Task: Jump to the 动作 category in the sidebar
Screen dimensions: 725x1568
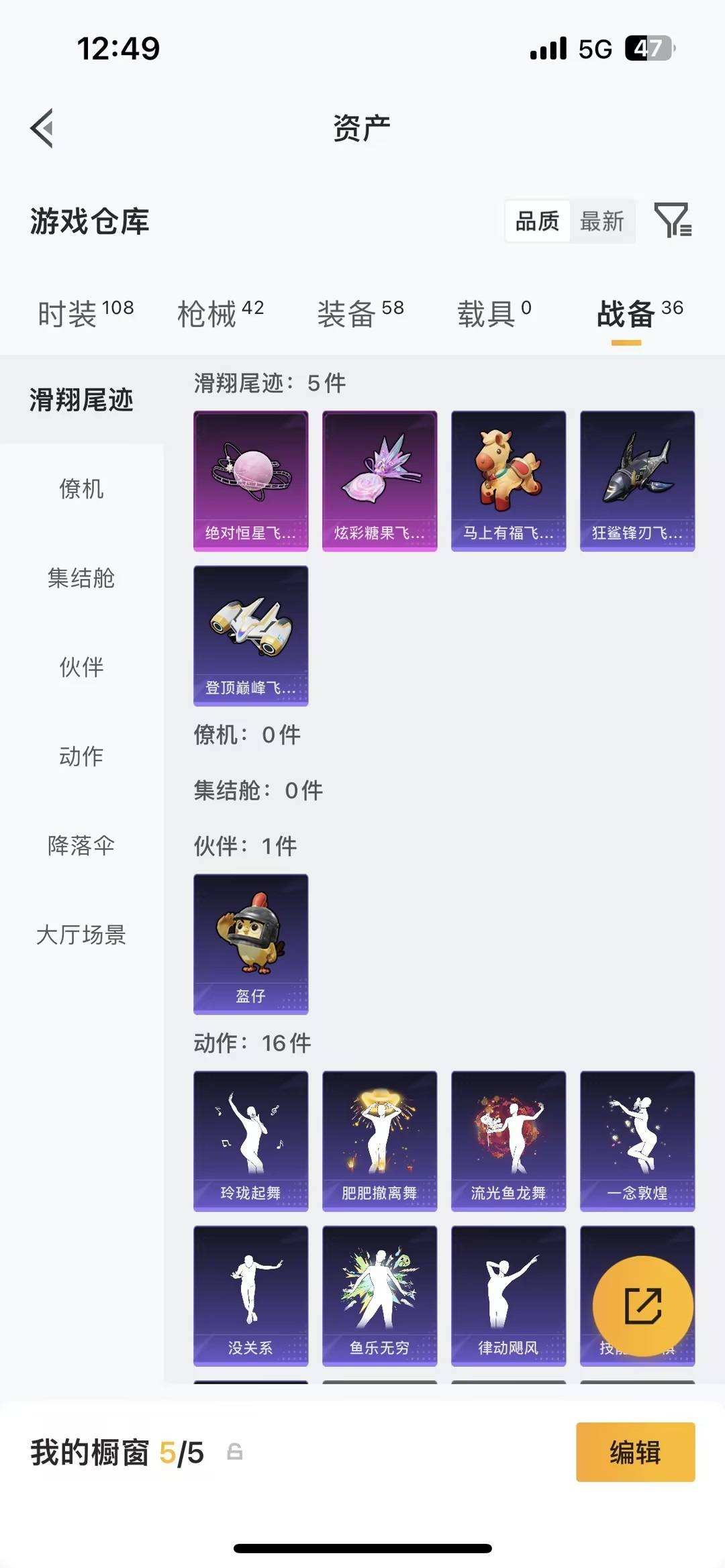Action: pos(81,756)
